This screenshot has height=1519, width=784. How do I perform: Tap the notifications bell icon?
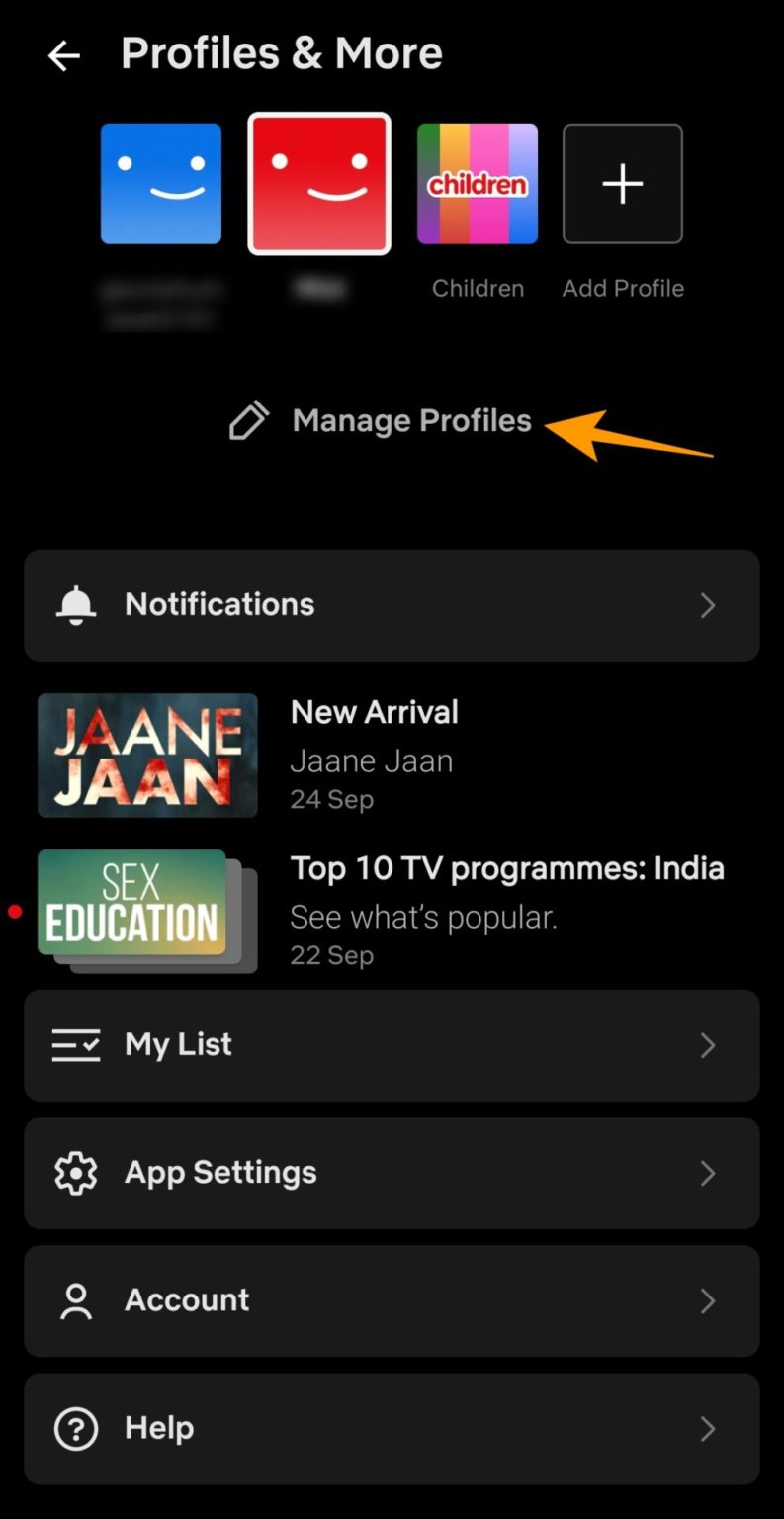(74, 605)
